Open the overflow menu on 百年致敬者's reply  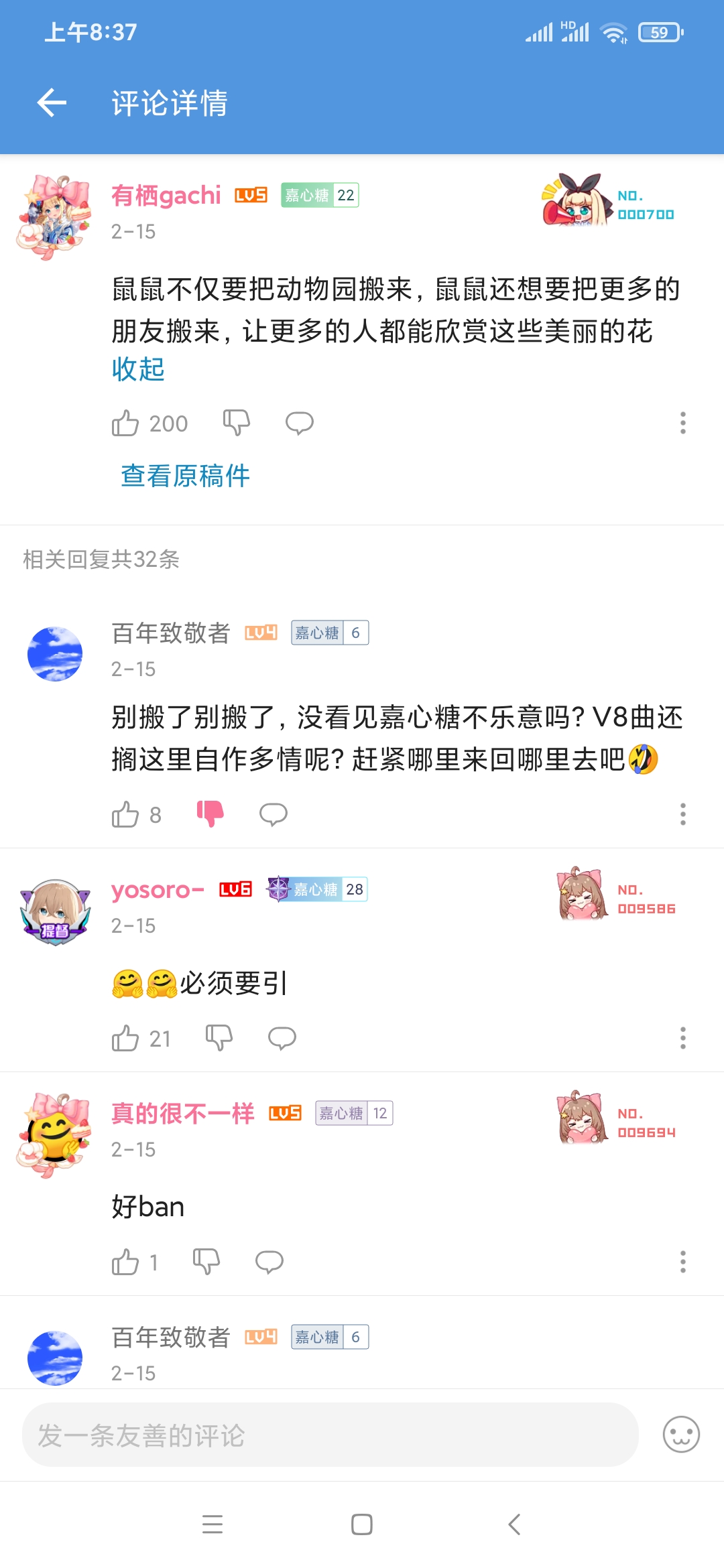[682, 815]
